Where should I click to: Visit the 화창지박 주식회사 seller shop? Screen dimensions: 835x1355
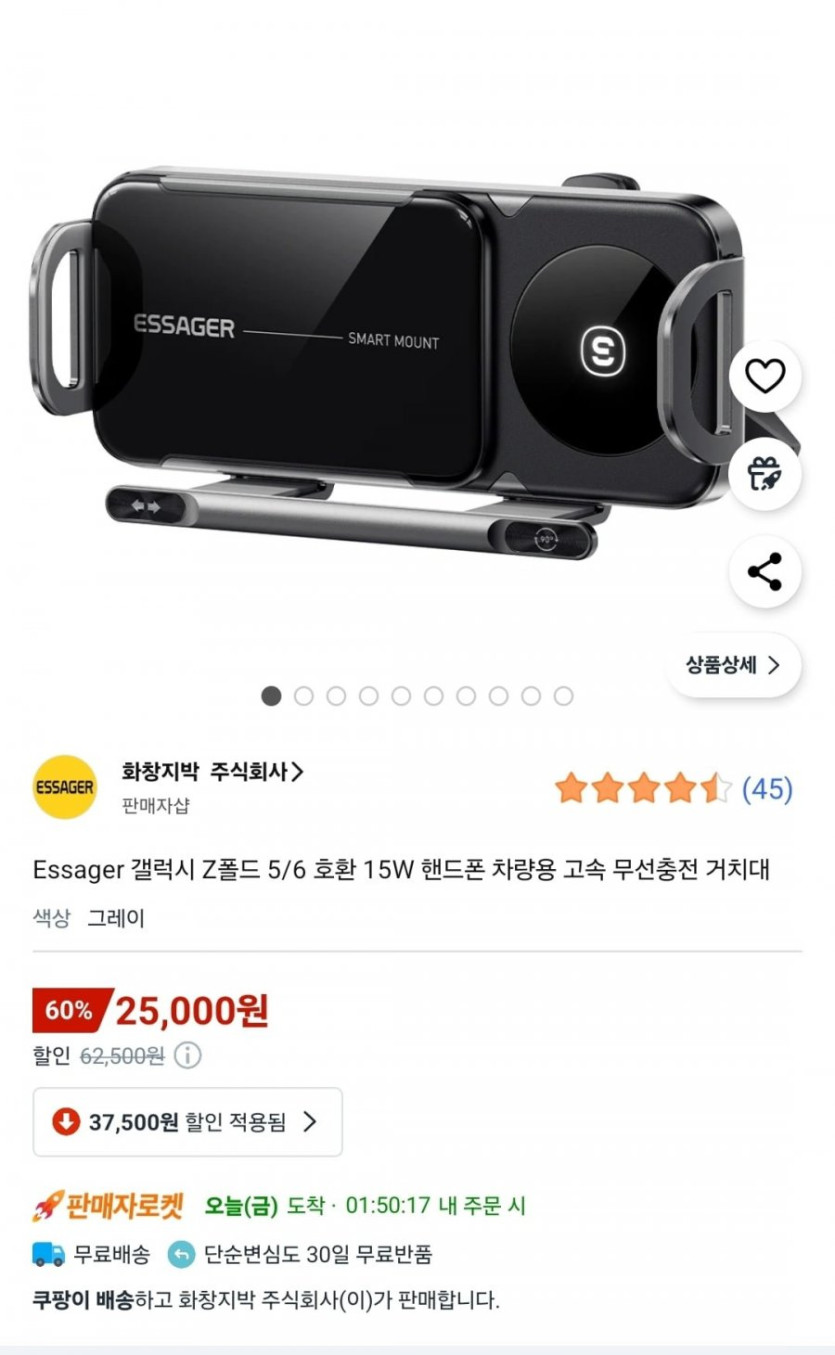tap(212, 771)
